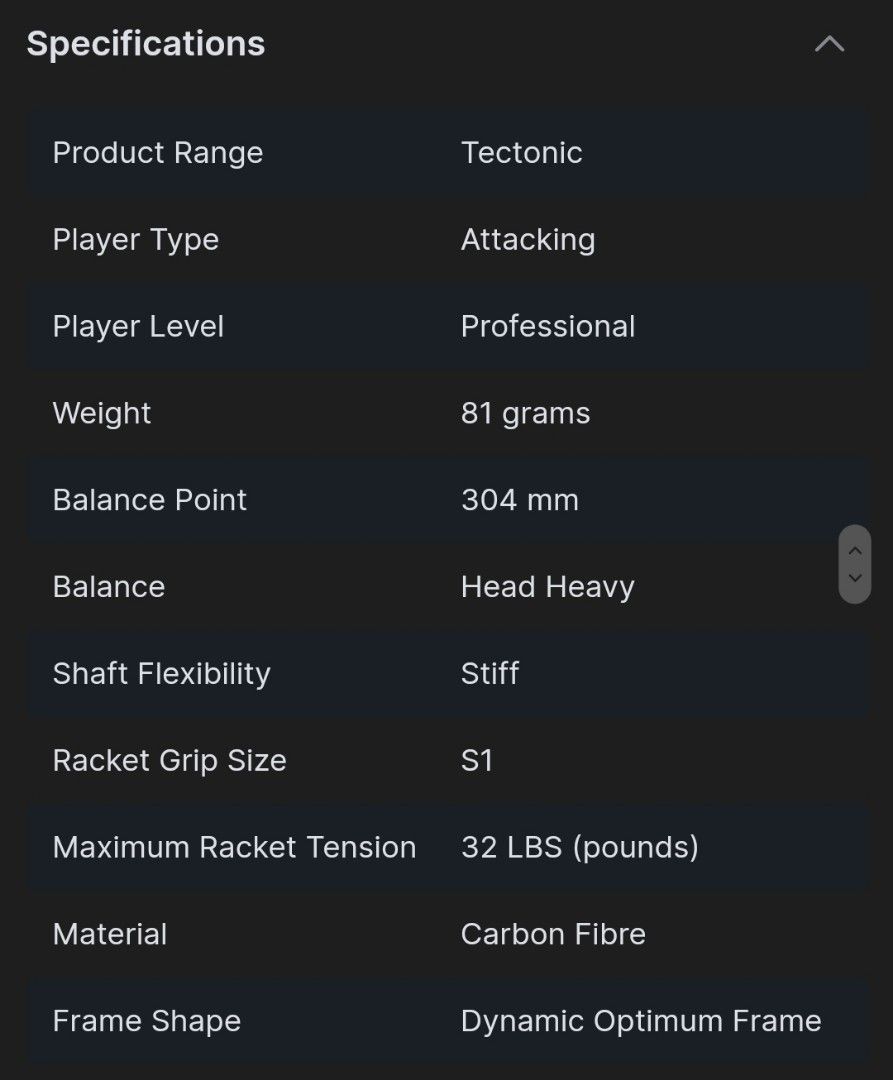This screenshot has height=1080, width=893.
Task: Click the S1 grip size value
Action: click(478, 760)
